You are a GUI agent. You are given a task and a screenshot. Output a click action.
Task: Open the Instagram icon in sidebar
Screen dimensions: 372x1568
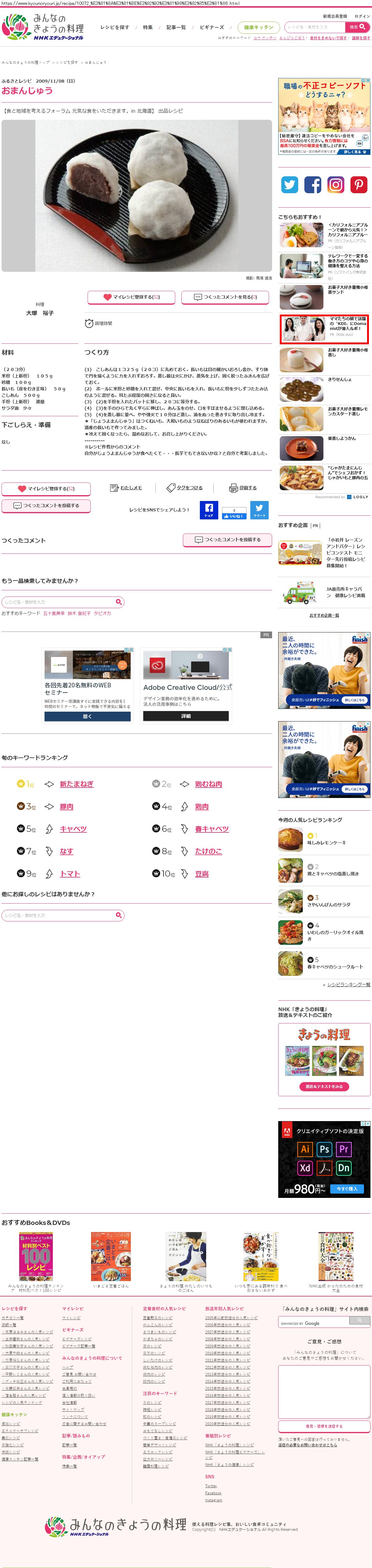point(336,184)
